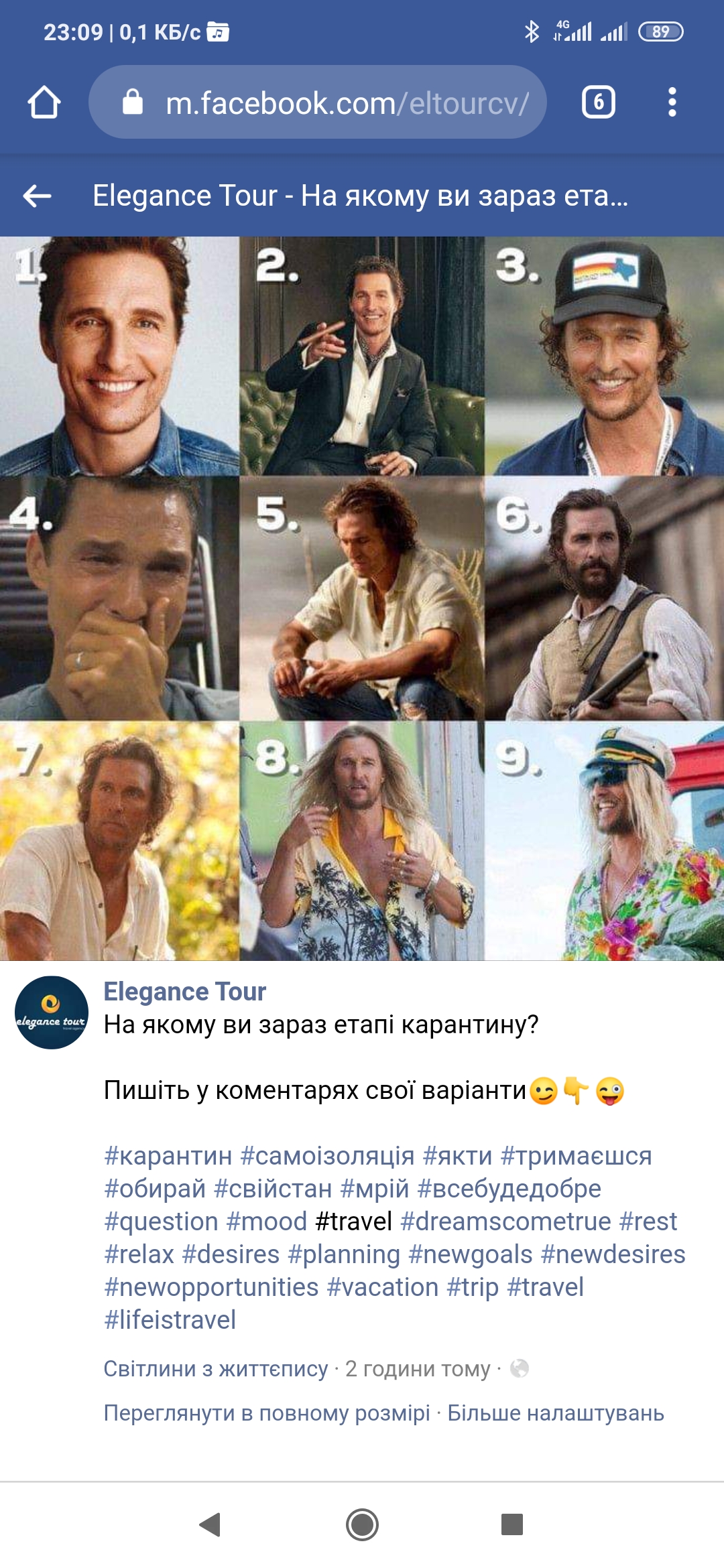The height and width of the screenshot is (1568, 724).
Task: Open the #newopportunities hashtag
Action: pos(211,1287)
